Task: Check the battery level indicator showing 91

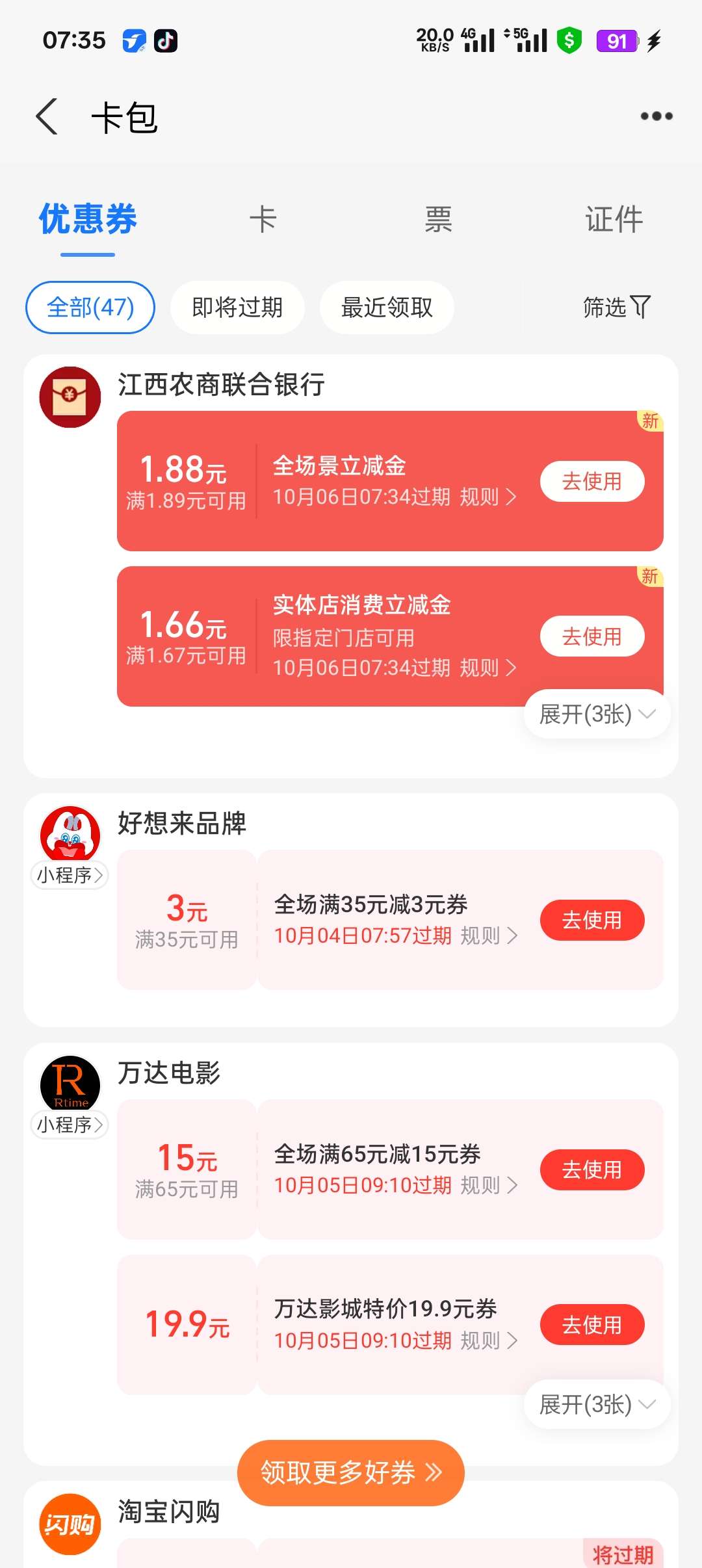Action: pyautogui.click(x=617, y=40)
